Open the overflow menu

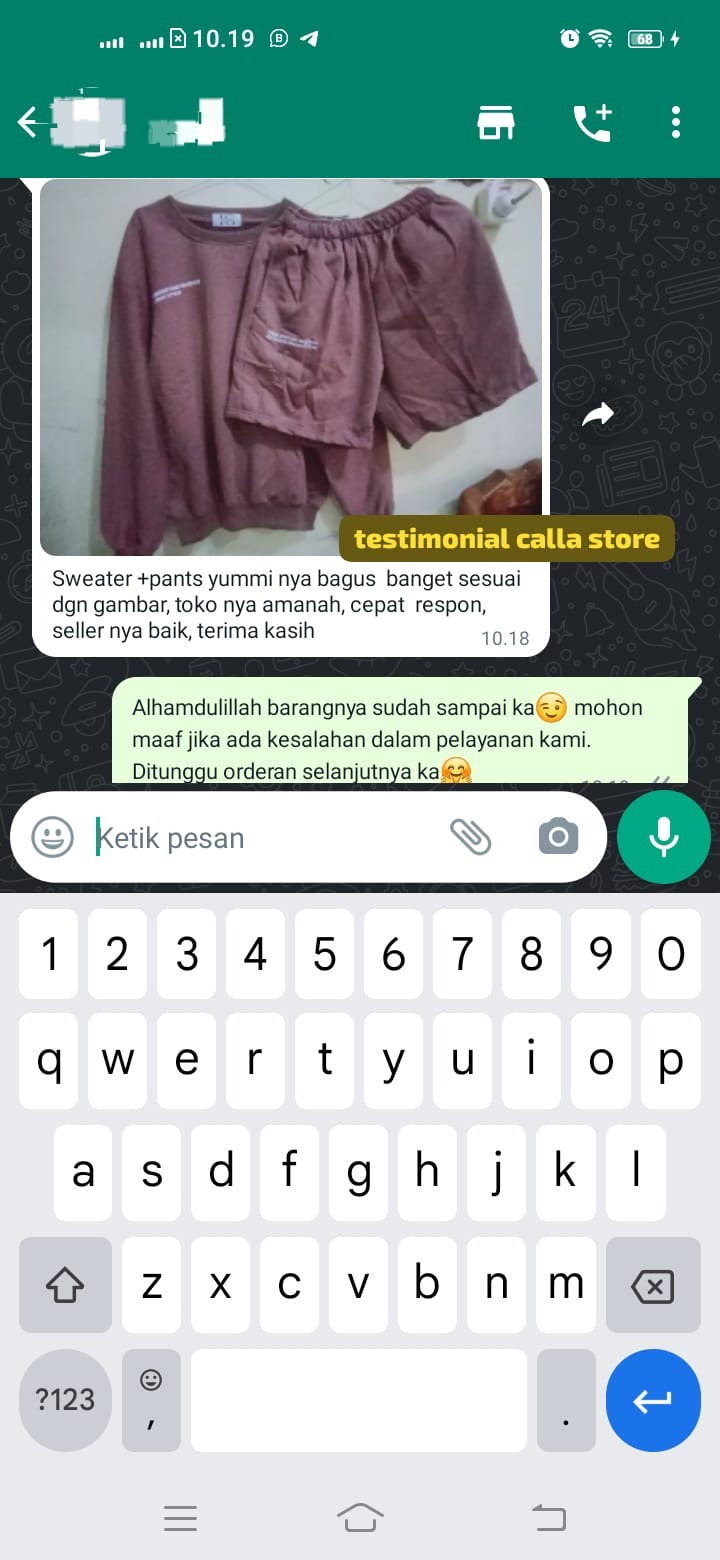coord(676,123)
